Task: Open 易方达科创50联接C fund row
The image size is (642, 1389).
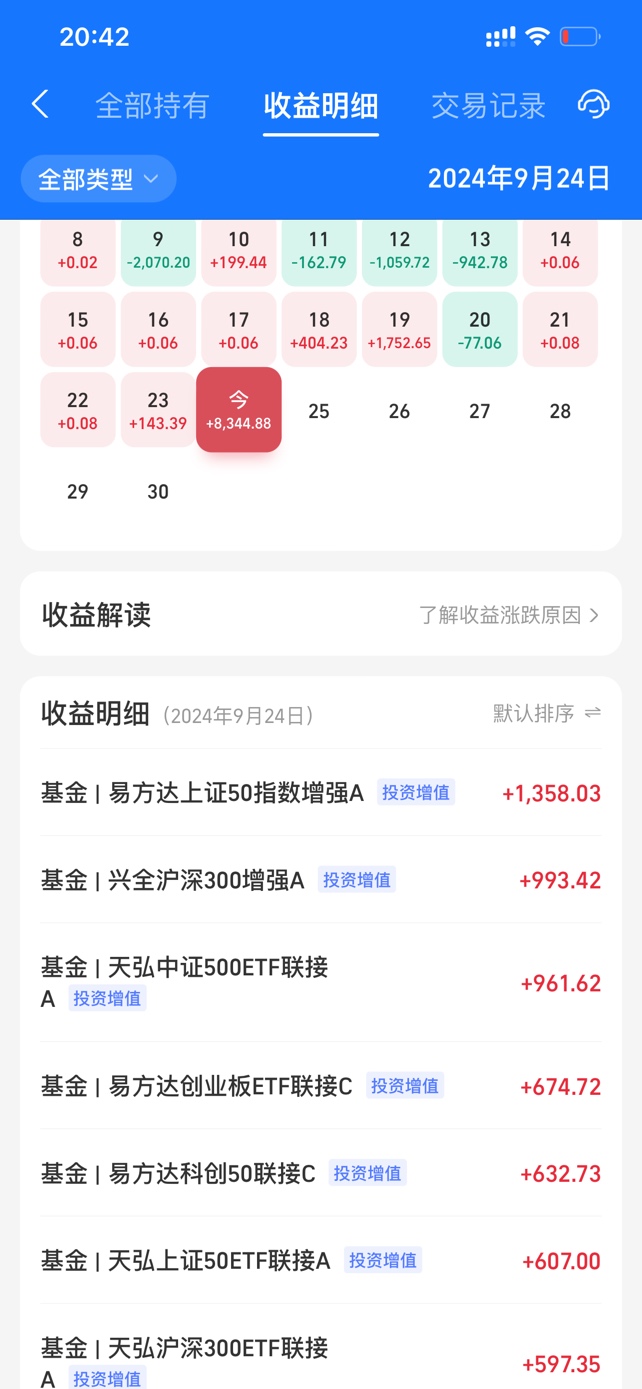Action: pos(321,1173)
